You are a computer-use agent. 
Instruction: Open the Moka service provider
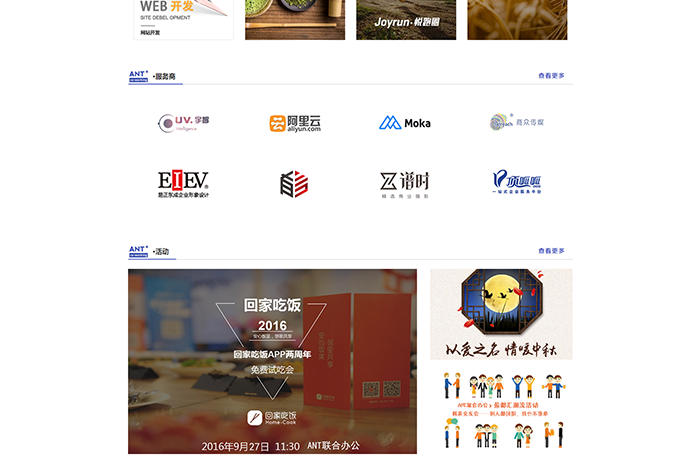405,123
